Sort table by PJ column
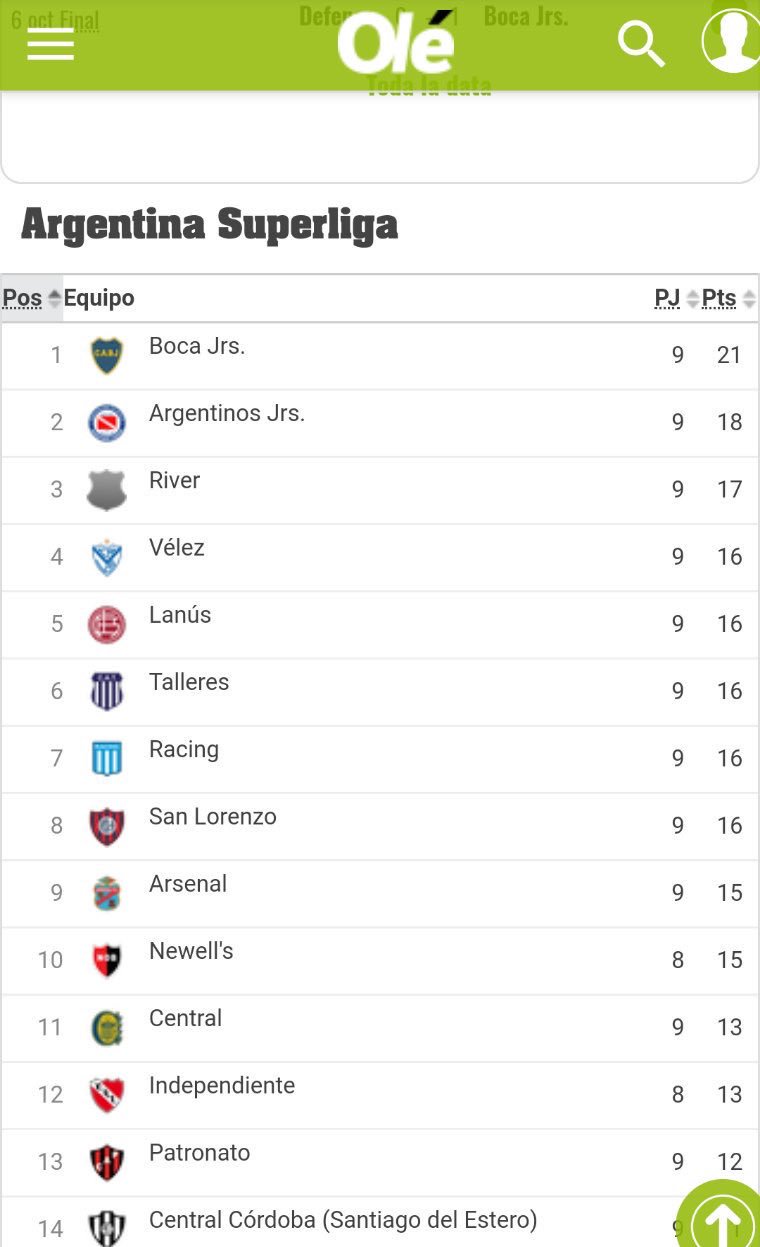The width and height of the screenshot is (760, 1247). point(676,298)
